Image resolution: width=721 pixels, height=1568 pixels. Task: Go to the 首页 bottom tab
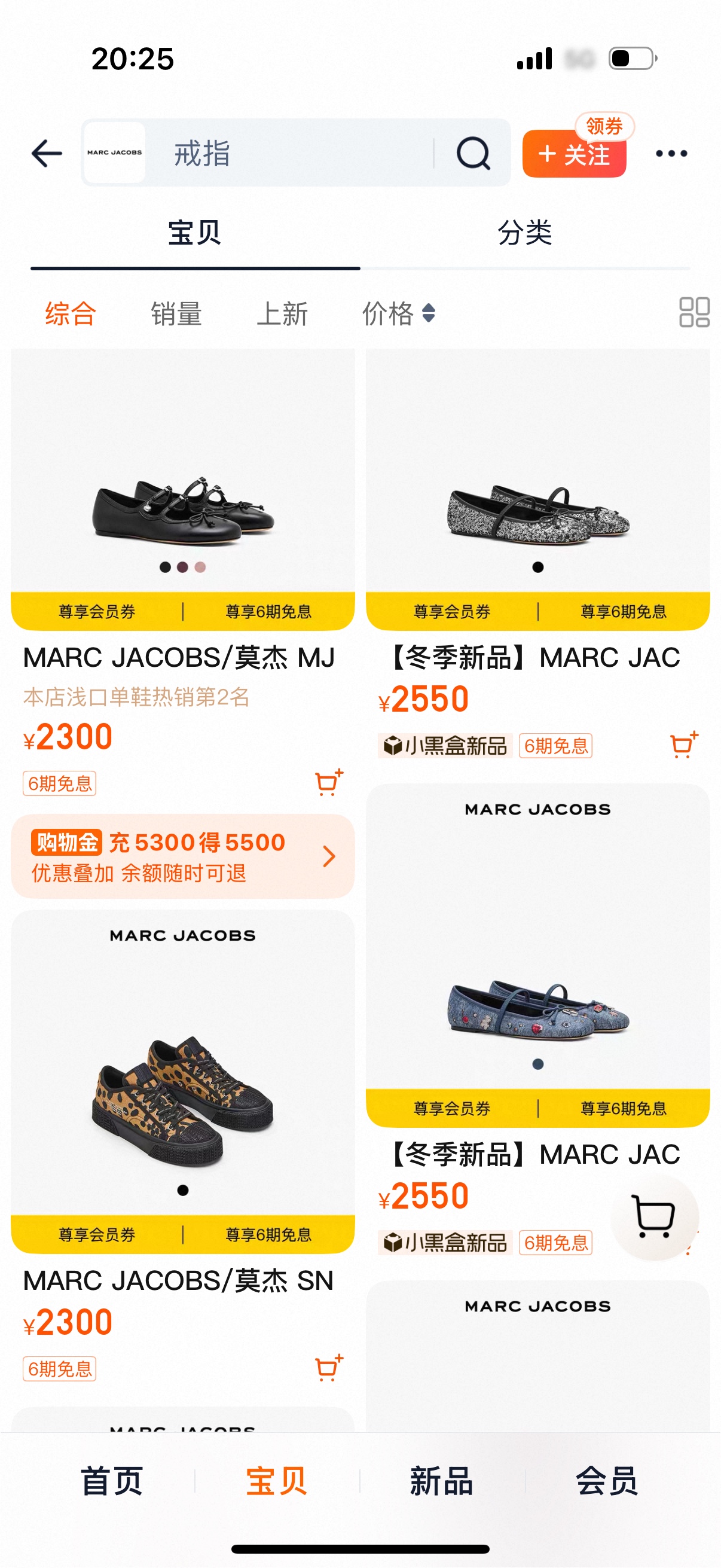[112, 1481]
